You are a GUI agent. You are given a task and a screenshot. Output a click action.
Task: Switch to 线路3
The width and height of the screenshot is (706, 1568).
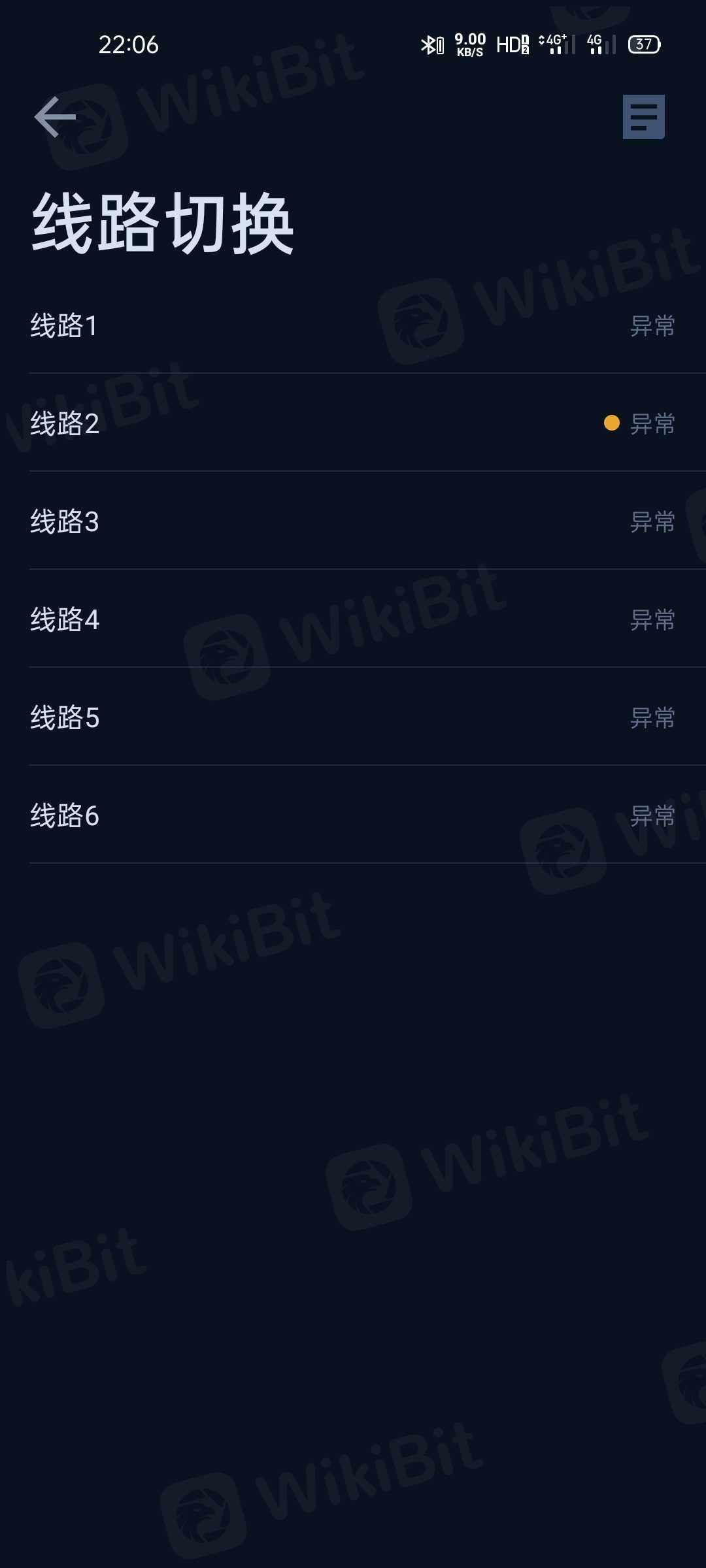353,521
